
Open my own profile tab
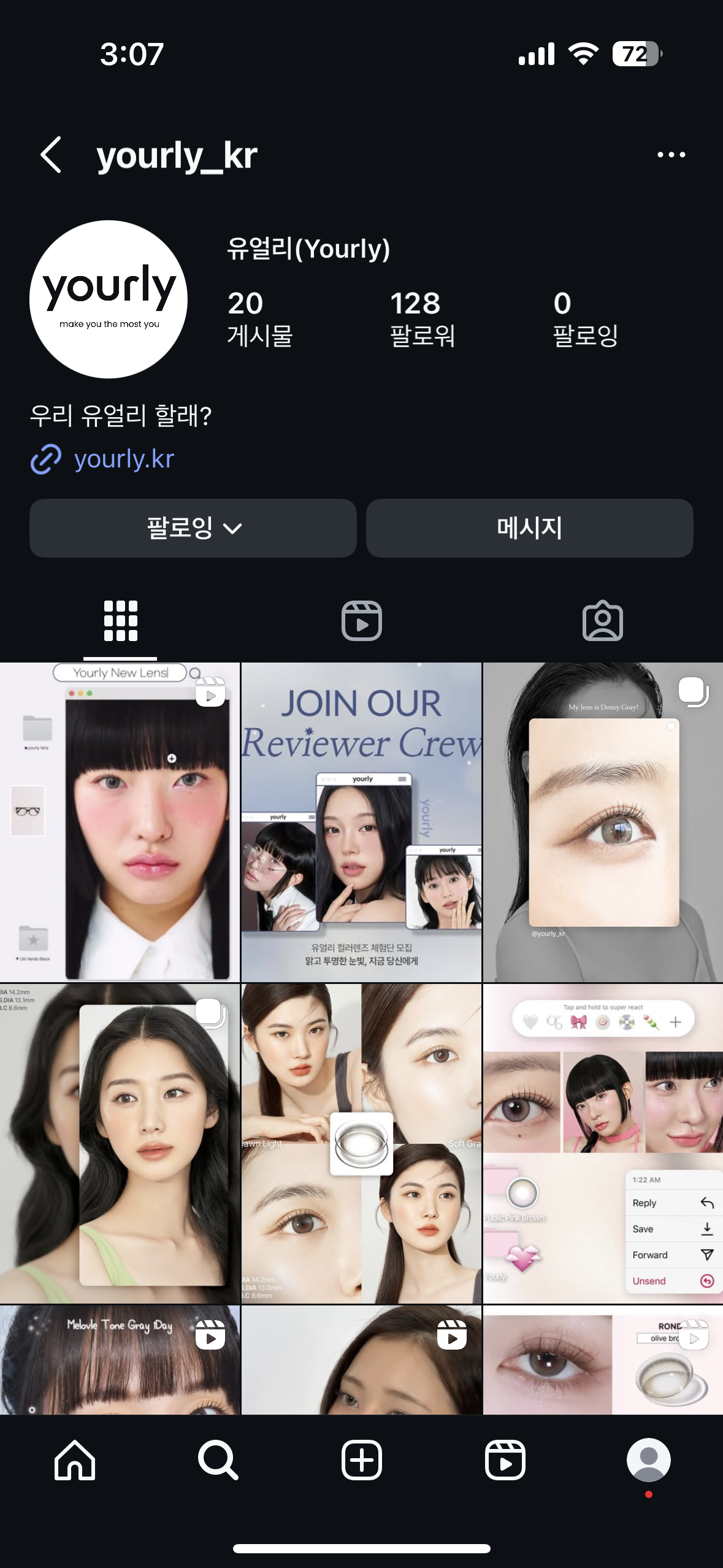coord(648,1460)
